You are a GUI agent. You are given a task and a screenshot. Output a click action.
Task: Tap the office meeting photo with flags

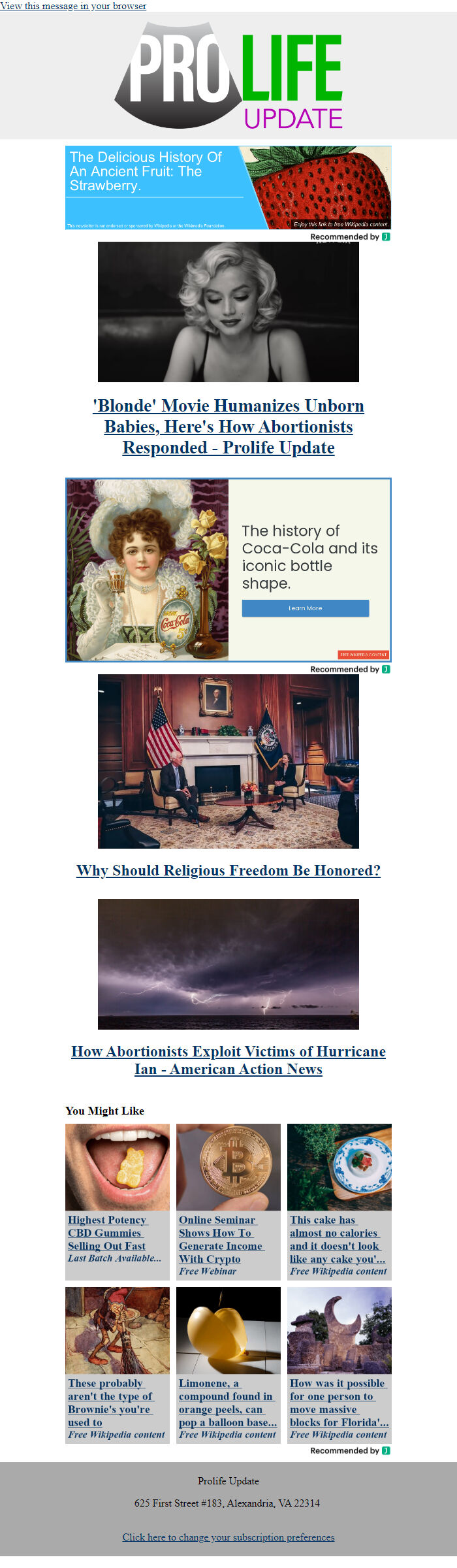click(x=228, y=761)
